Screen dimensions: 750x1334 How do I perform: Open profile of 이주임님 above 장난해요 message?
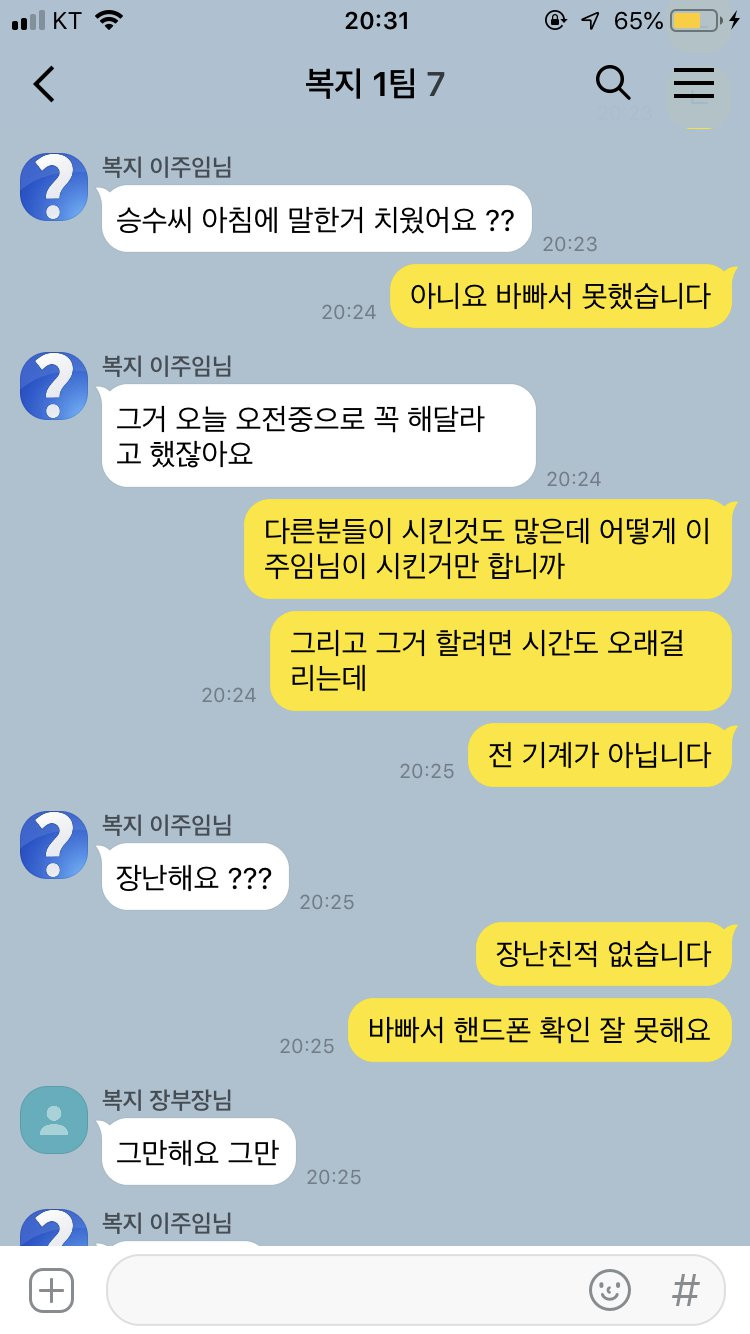point(54,845)
